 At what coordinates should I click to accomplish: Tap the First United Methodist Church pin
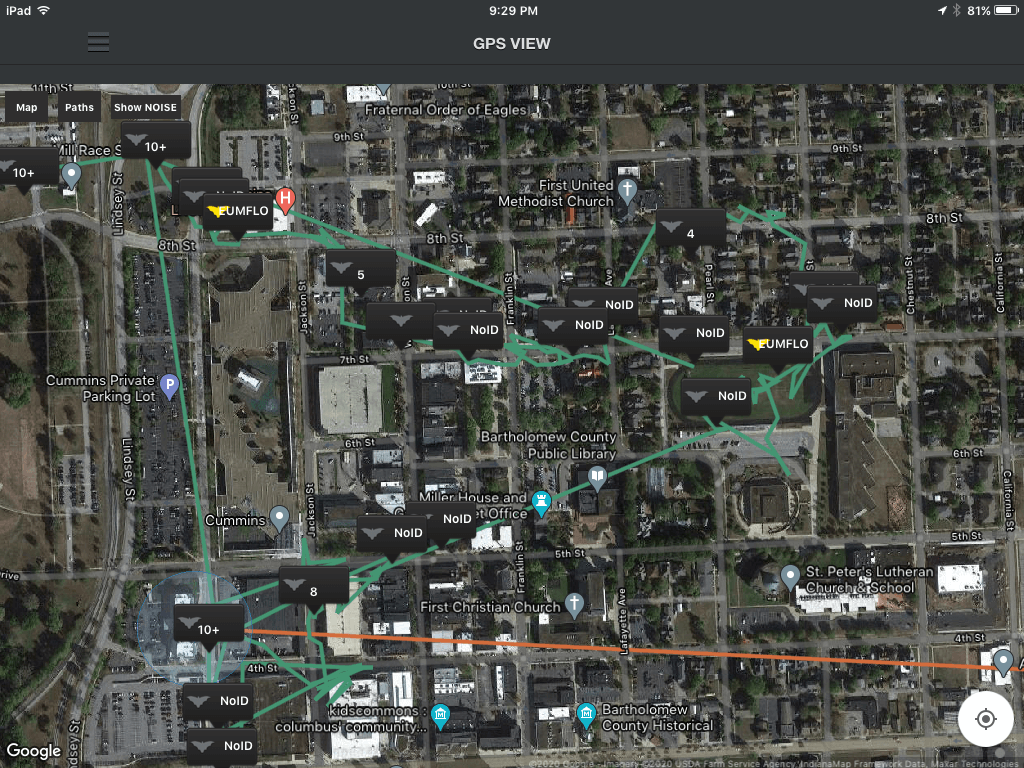pos(627,190)
